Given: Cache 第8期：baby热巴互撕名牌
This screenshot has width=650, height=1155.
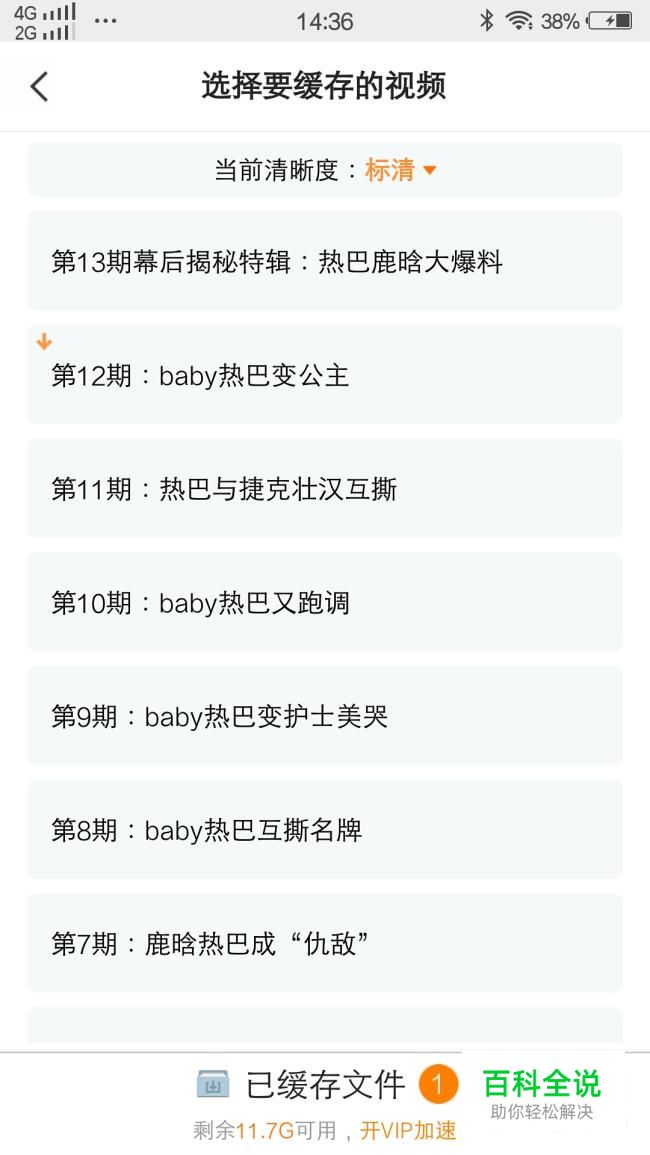Looking at the screenshot, I should point(325,829).
